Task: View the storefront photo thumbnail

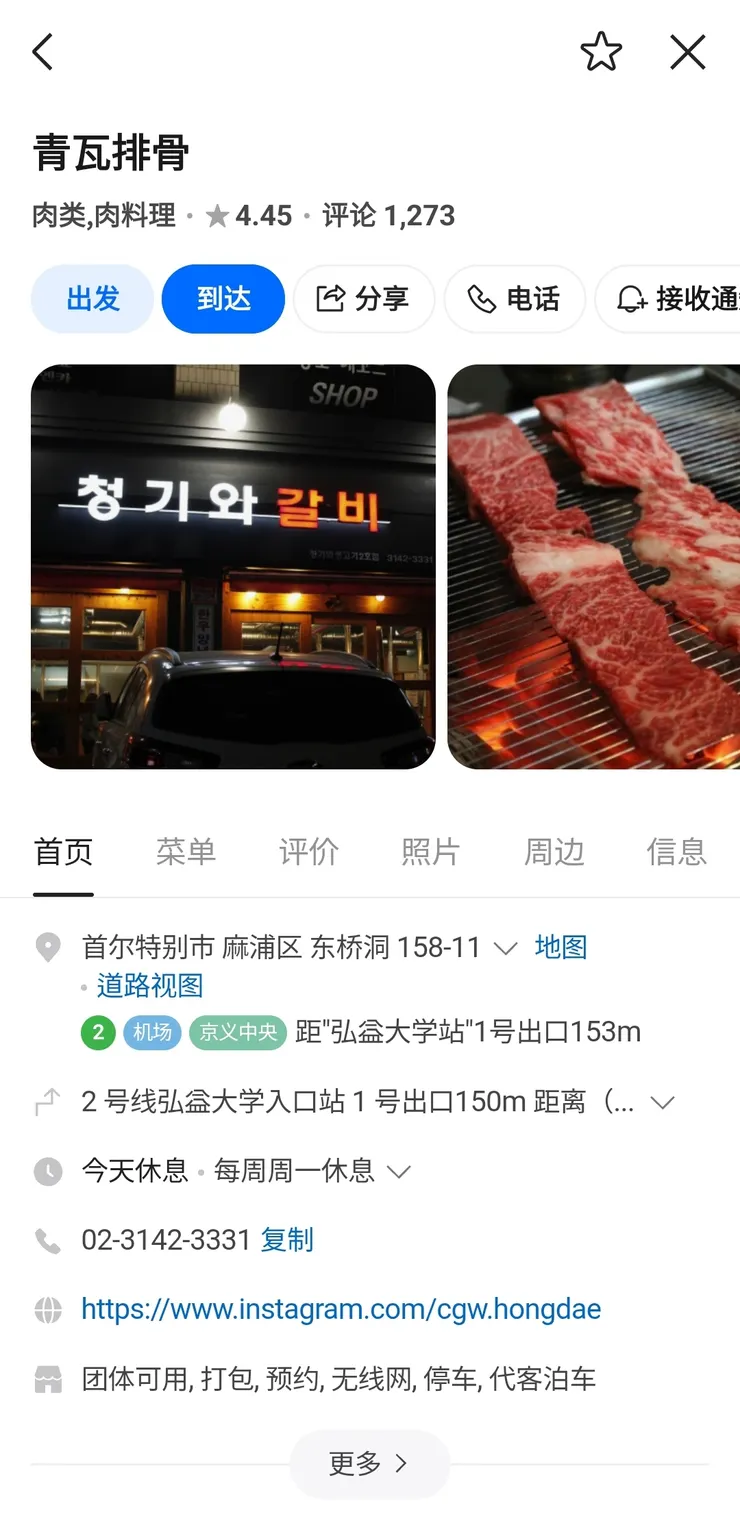Action: coord(232,565)
